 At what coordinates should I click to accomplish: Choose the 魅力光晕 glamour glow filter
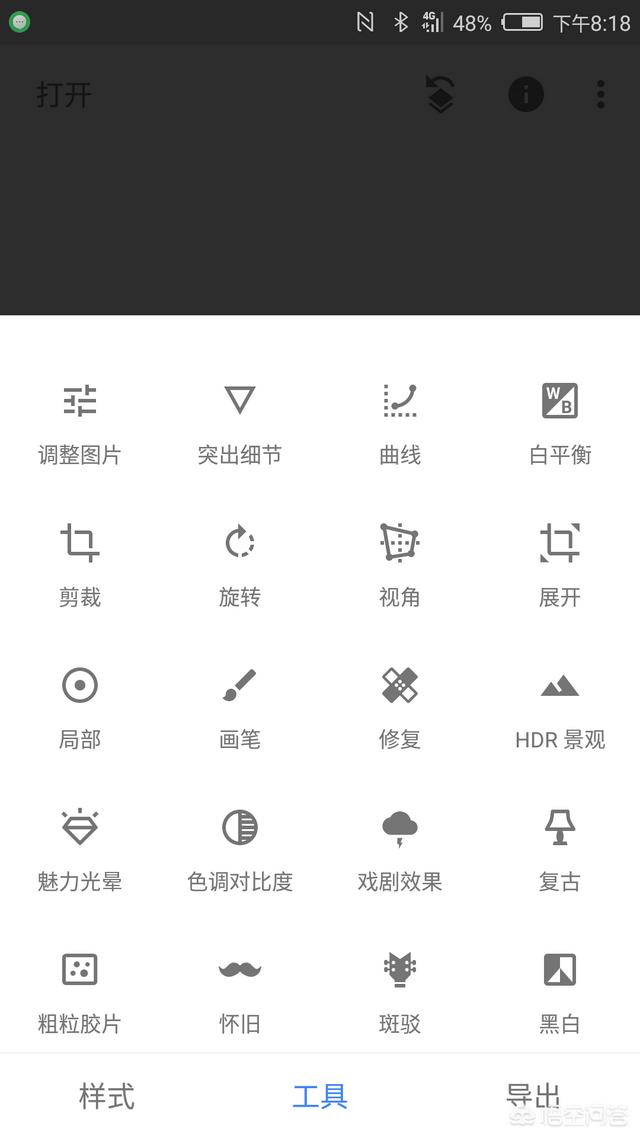[80, 851]
